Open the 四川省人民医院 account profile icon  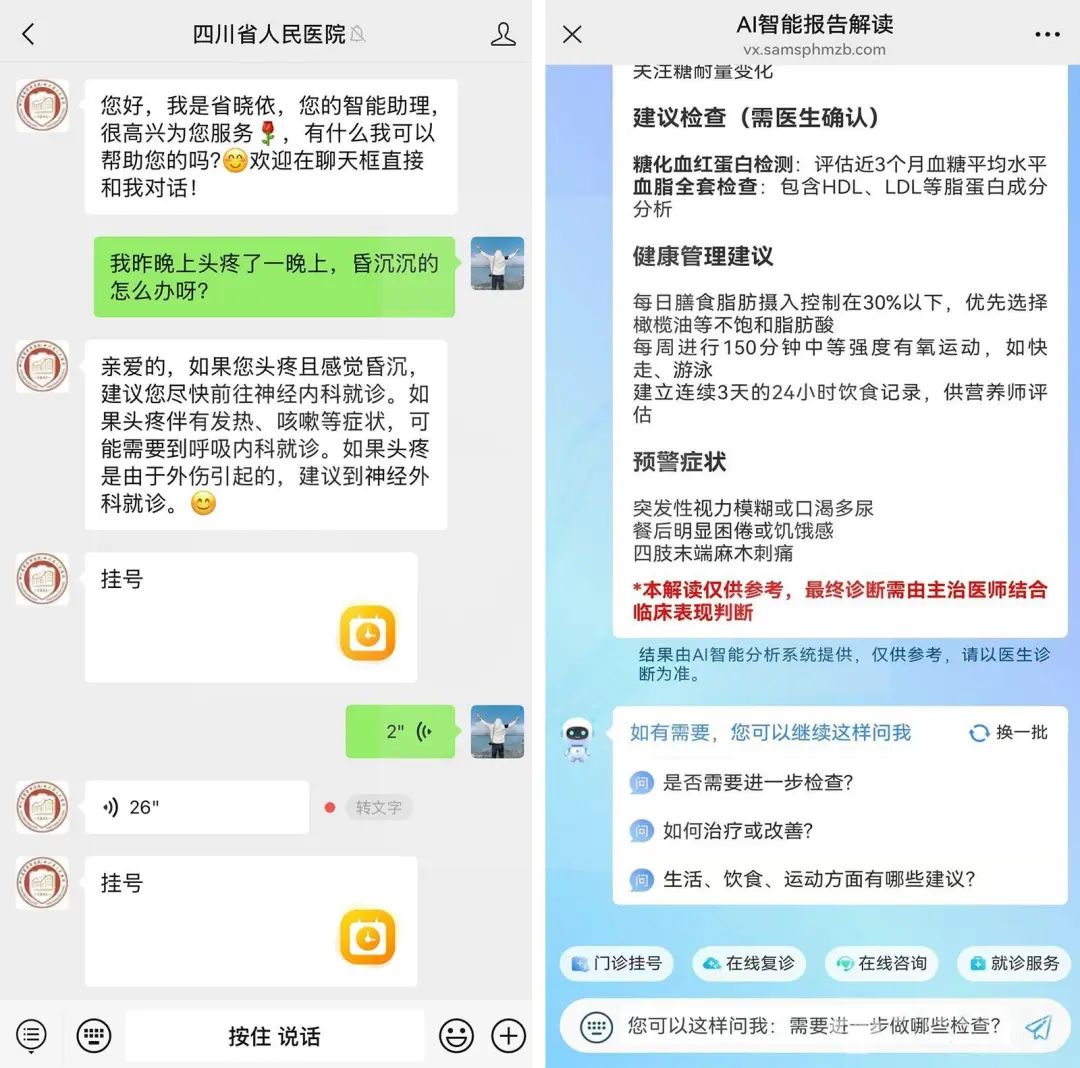(x=503, y=34)
